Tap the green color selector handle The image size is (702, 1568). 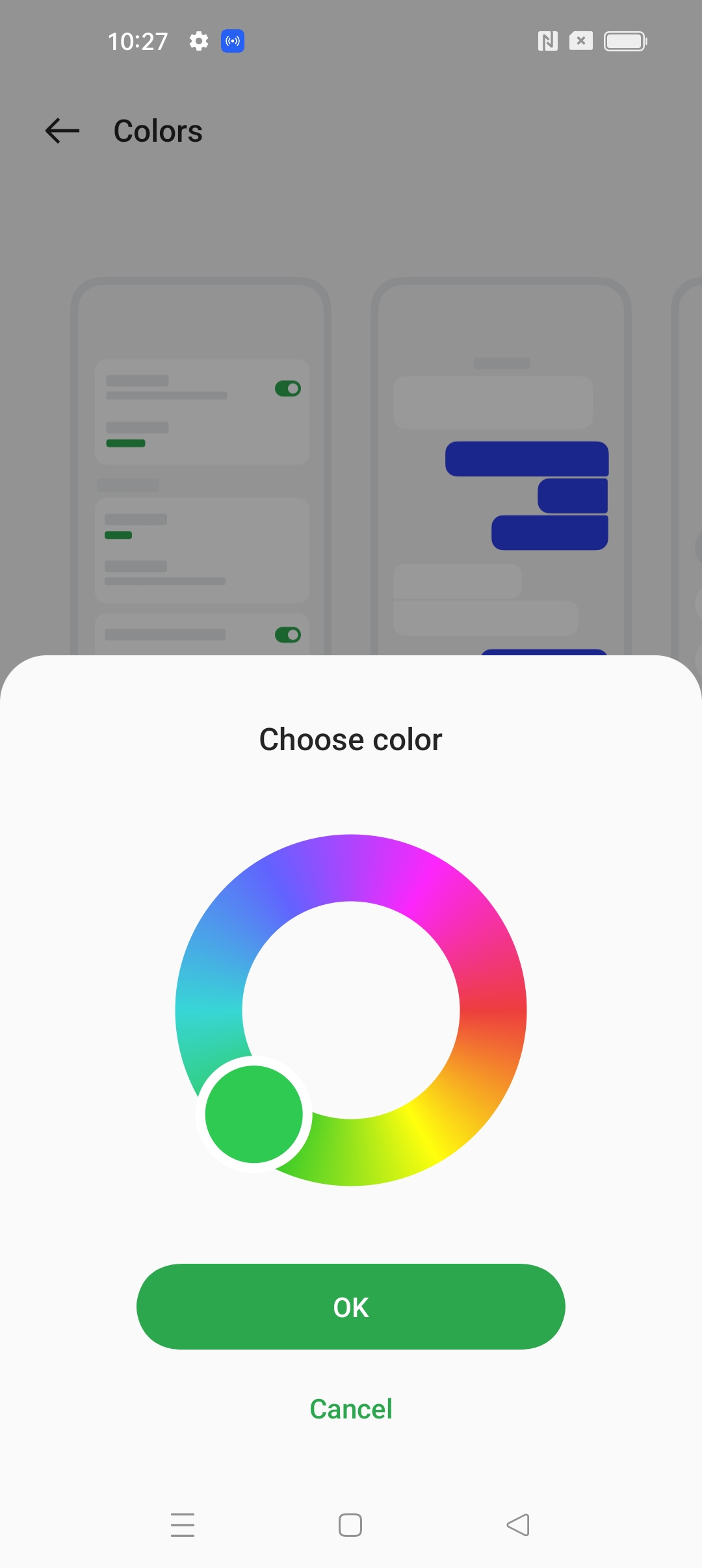point(254,1114)
